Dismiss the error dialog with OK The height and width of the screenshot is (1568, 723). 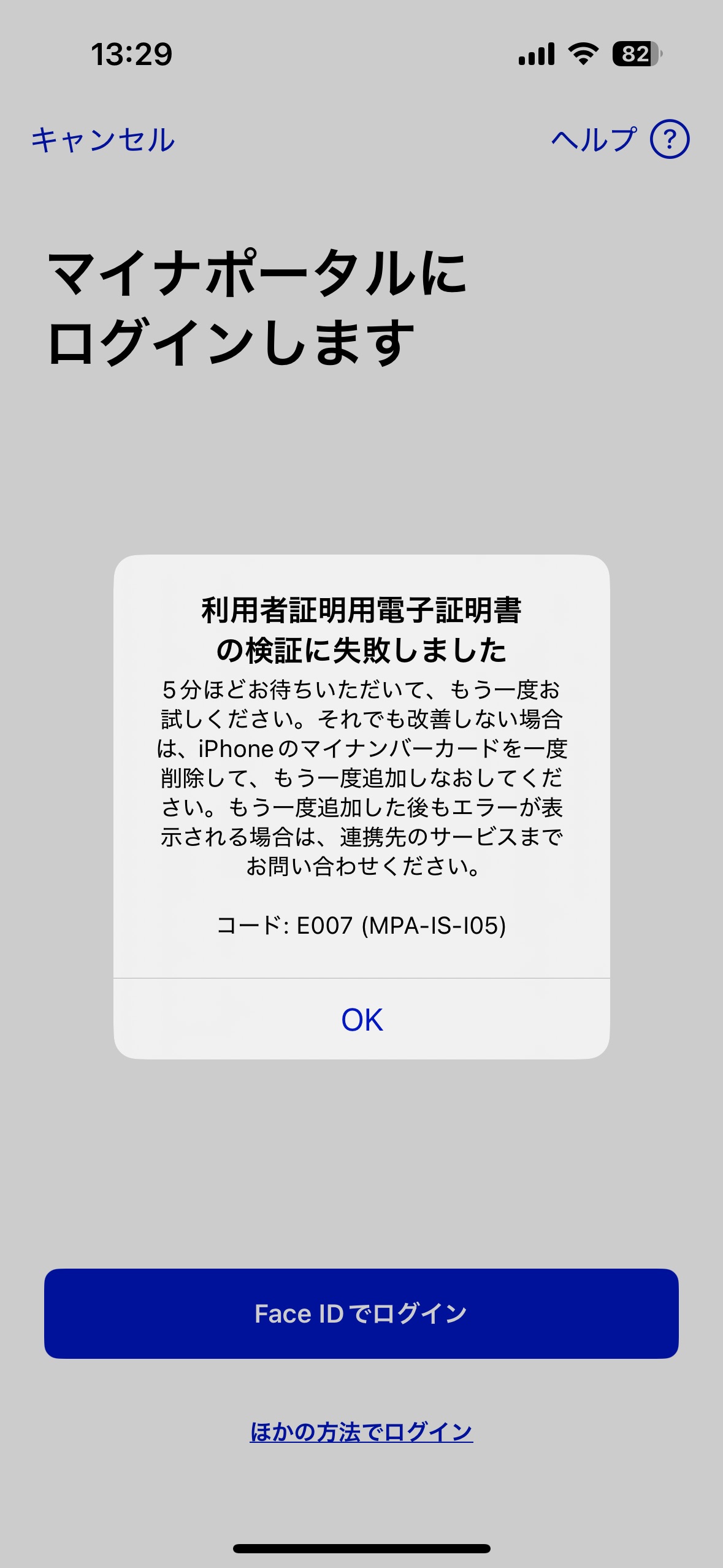click(362, 1019)
